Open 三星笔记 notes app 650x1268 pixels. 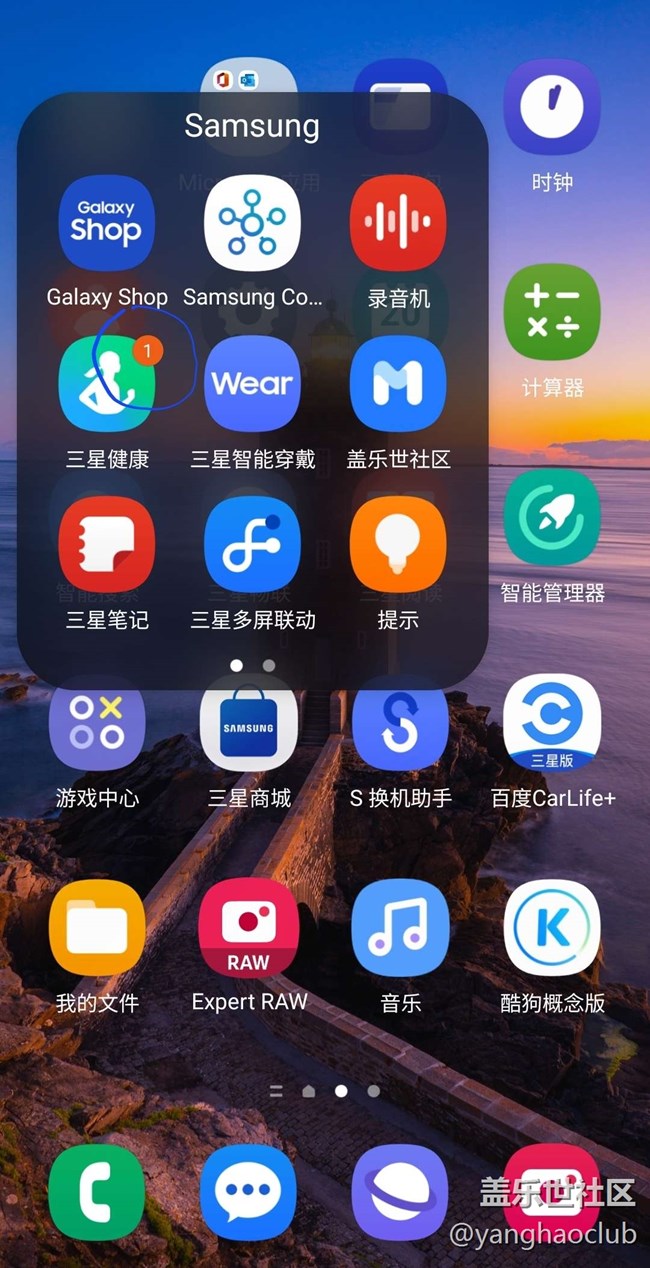106,545
